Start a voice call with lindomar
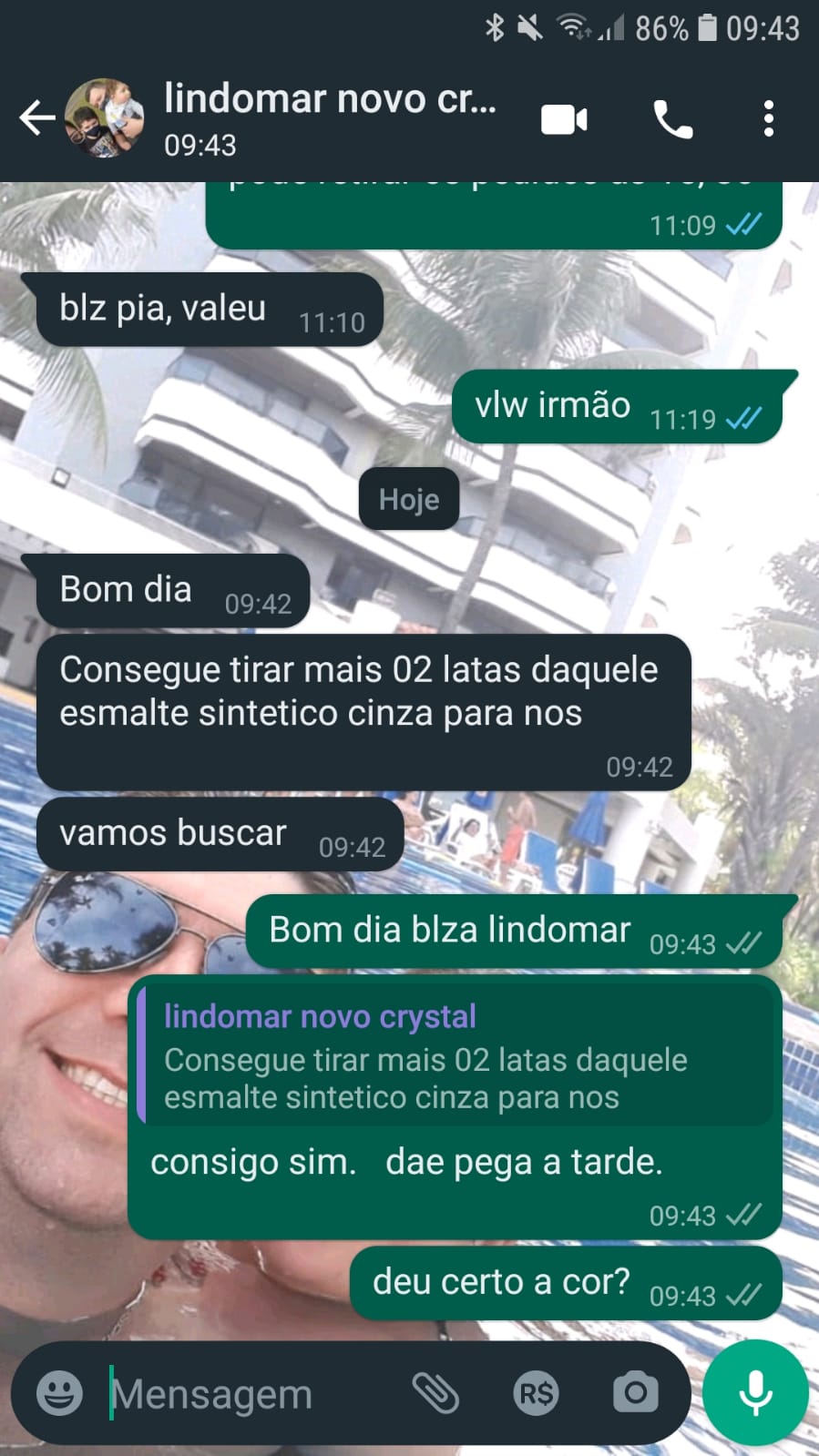 672,119
